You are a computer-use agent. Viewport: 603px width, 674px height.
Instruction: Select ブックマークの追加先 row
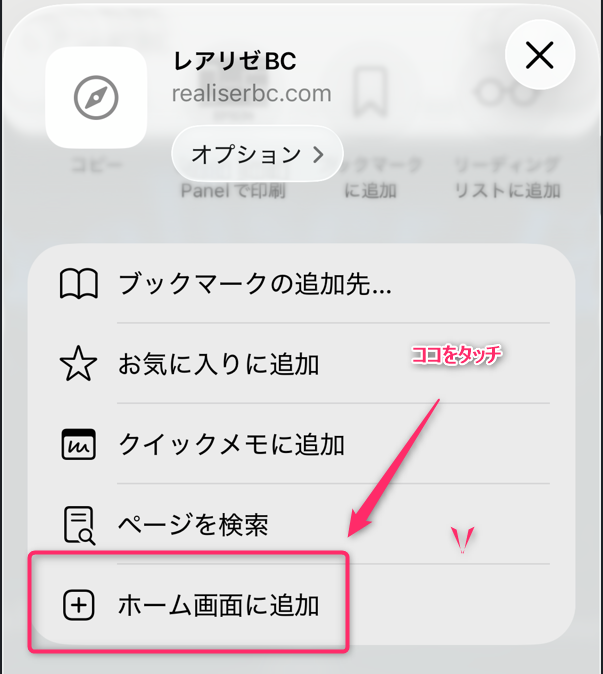[254, 285]
